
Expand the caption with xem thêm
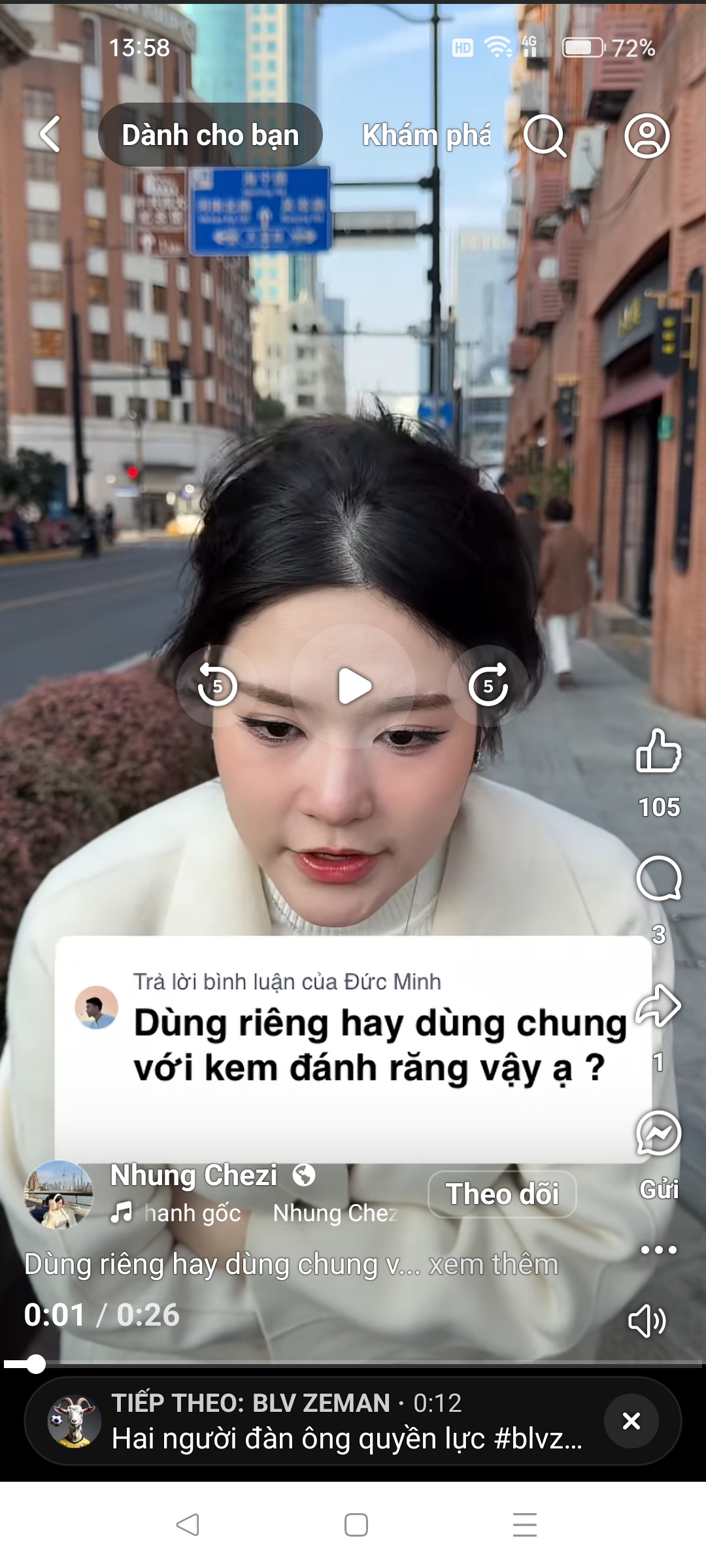pos(494,1264)
